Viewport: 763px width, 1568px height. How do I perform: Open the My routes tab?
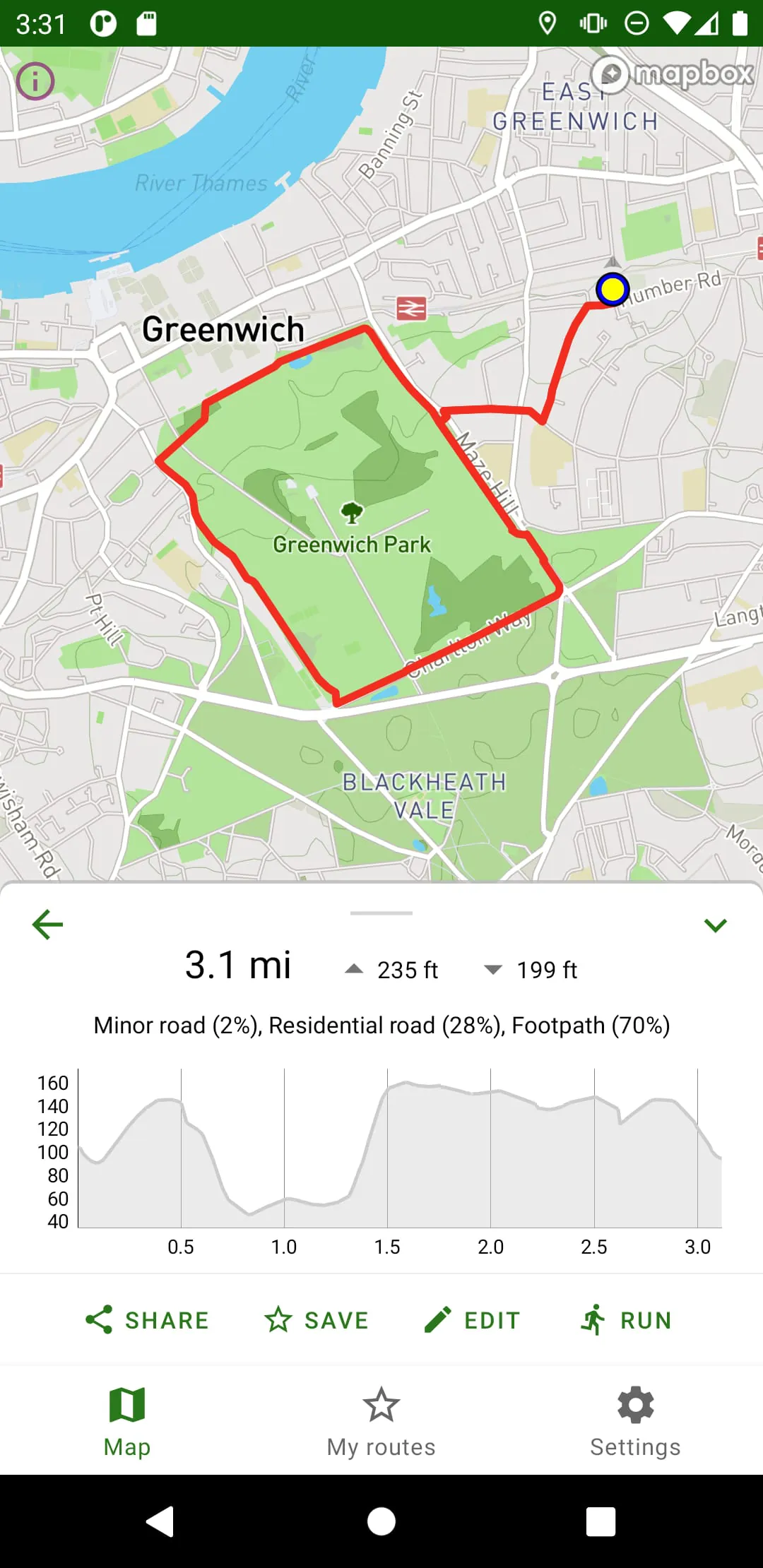pyautogui.click(x=381, y=1421)
